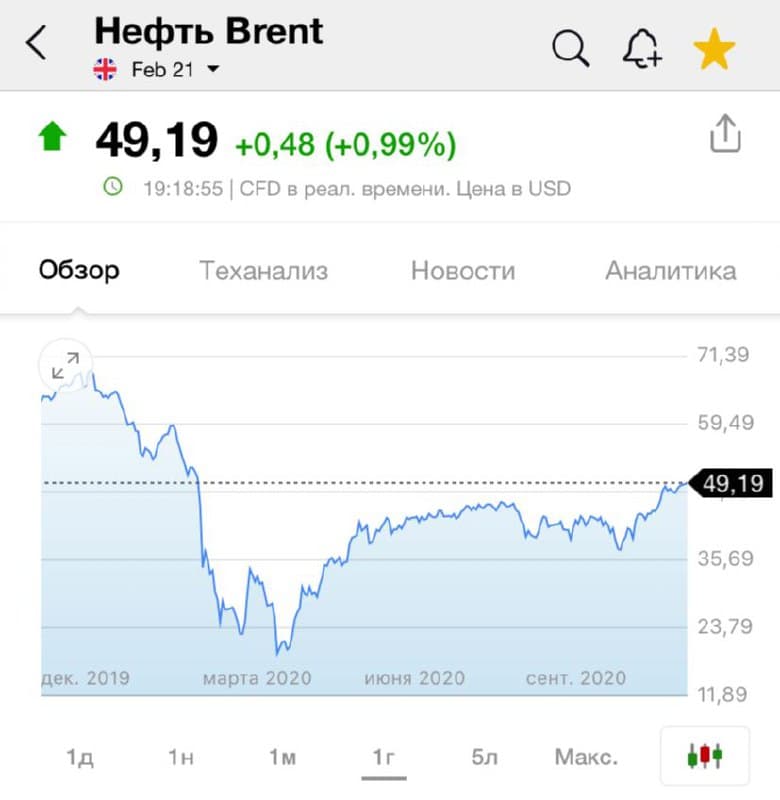Select the 1н chart range
This screenshot has width=780, height=800.
pyautogui.click(x=181, y=757)
